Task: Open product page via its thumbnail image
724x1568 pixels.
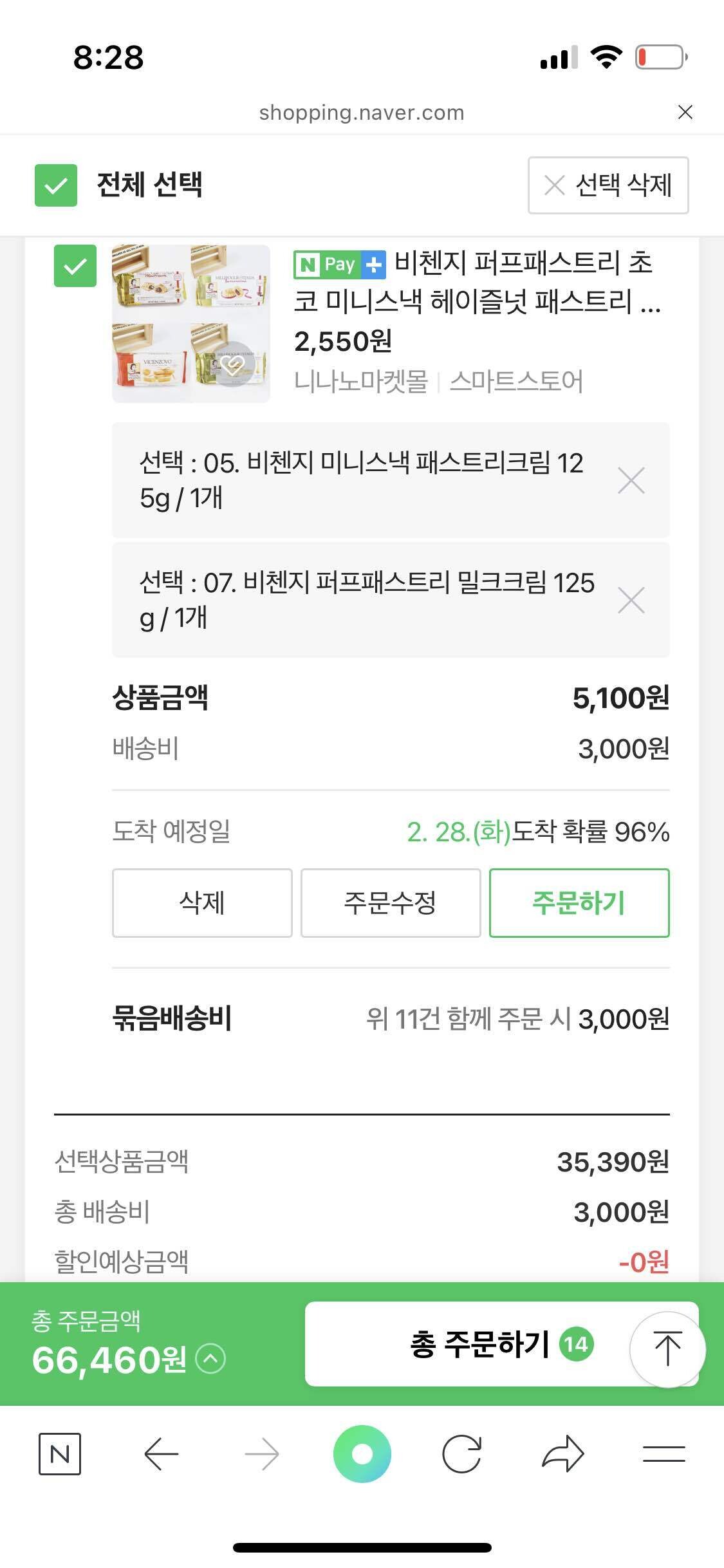Action: pyautogui.click(x=191, y=322)
